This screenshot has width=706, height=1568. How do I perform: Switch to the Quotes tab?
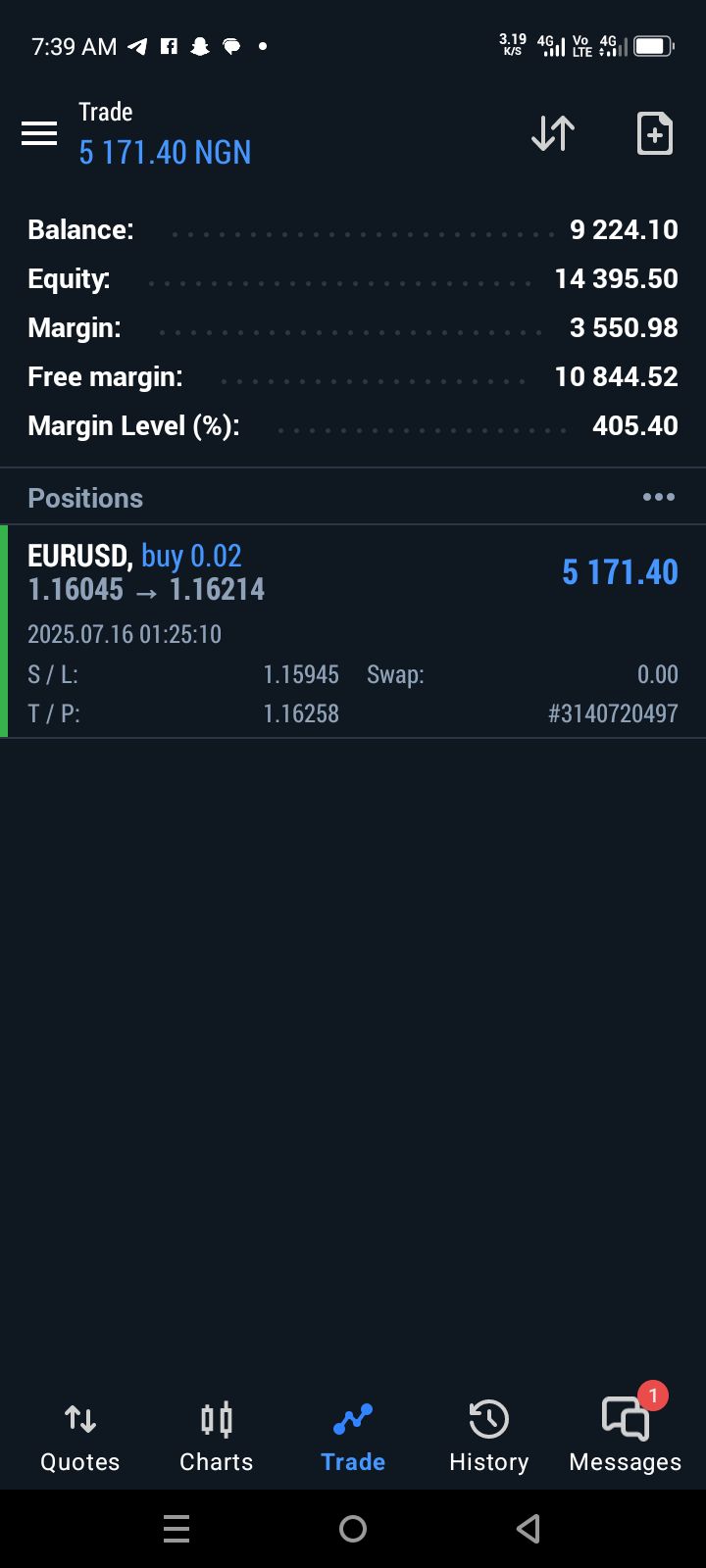click(x=80, y=1437)
